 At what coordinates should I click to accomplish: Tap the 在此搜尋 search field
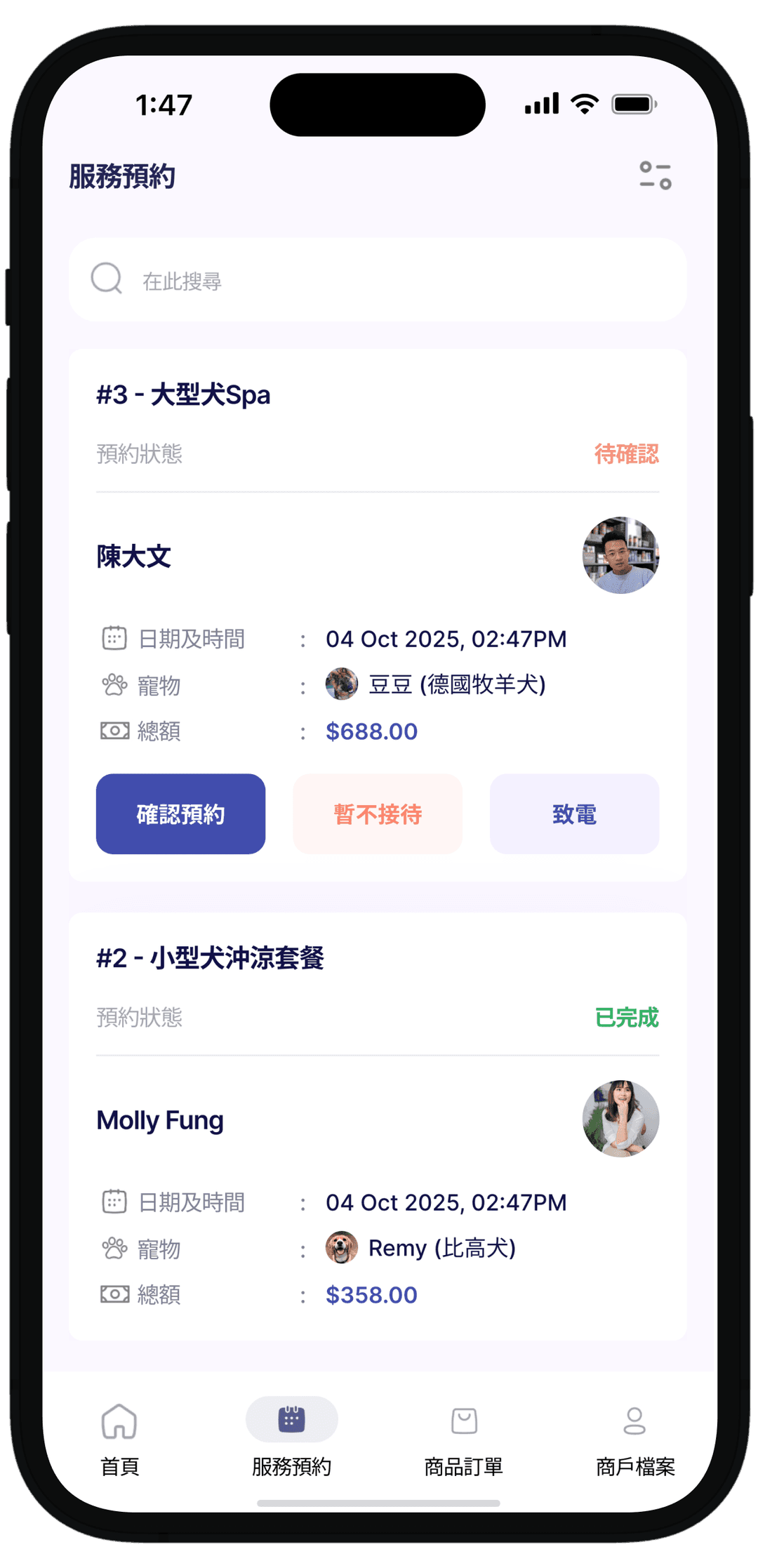(x=378, y=280)
